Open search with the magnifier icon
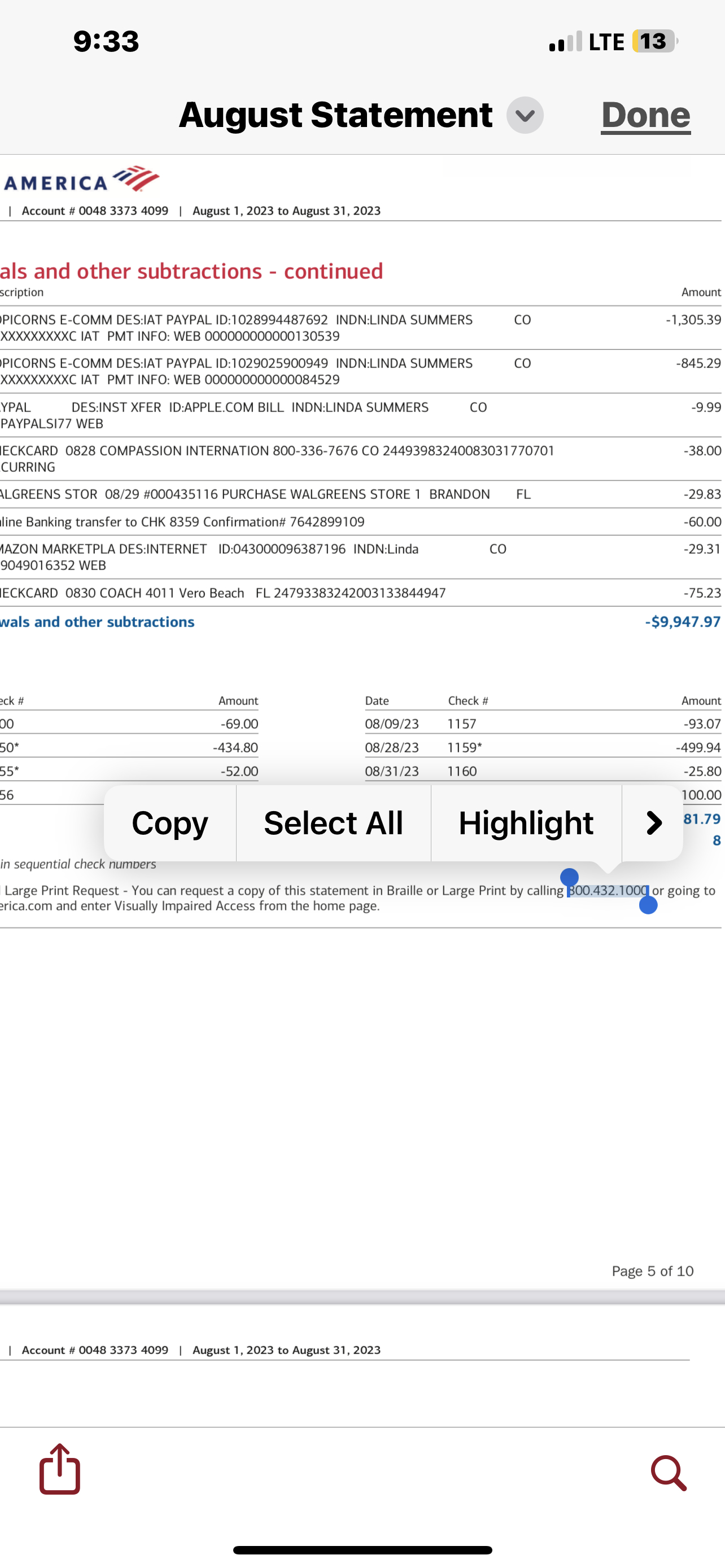This screenshot has width=725, height=1568. click(668, 1473)
